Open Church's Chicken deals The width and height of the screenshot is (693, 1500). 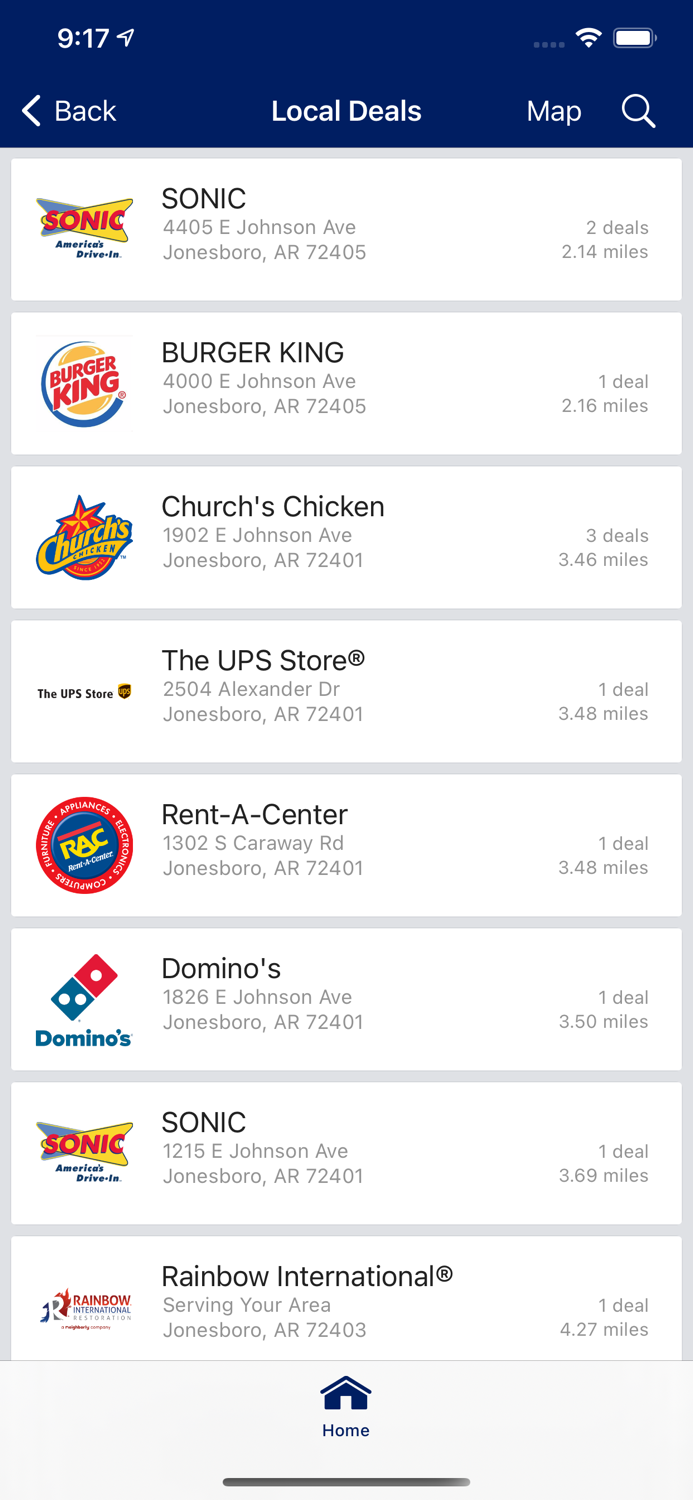tap(346, 537)
